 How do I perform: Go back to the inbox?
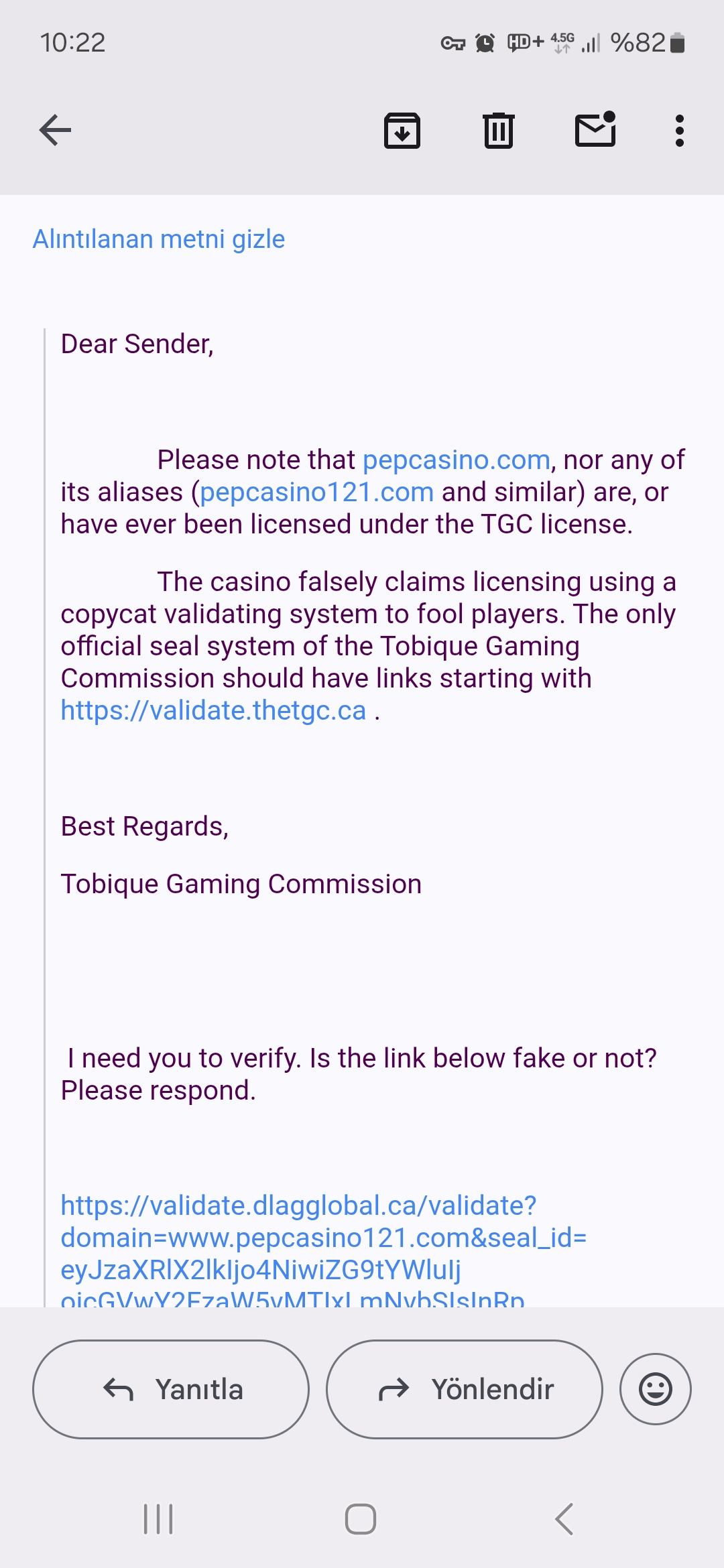pyautogui.click(x=55, y=130)
